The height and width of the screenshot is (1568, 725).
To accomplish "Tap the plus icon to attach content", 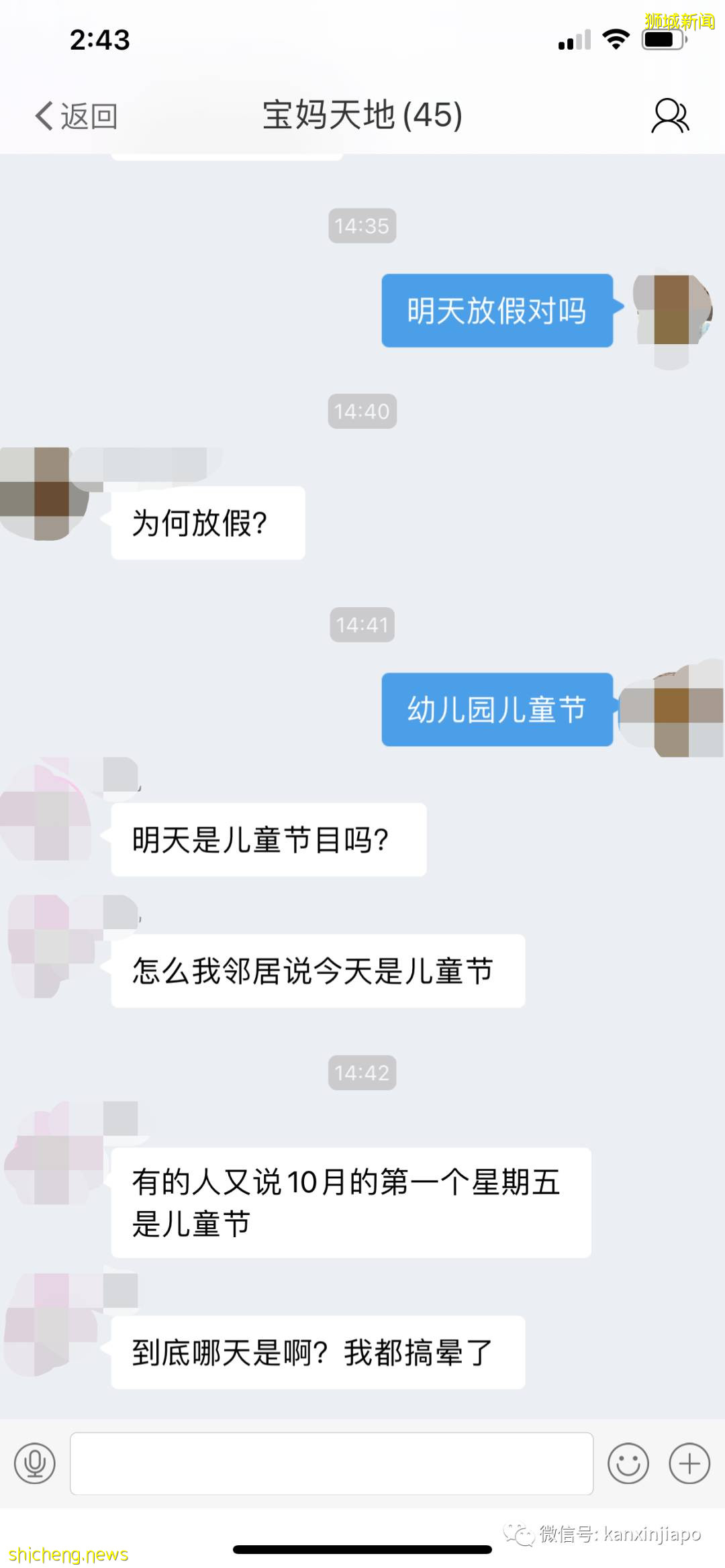I will 688,1464.
